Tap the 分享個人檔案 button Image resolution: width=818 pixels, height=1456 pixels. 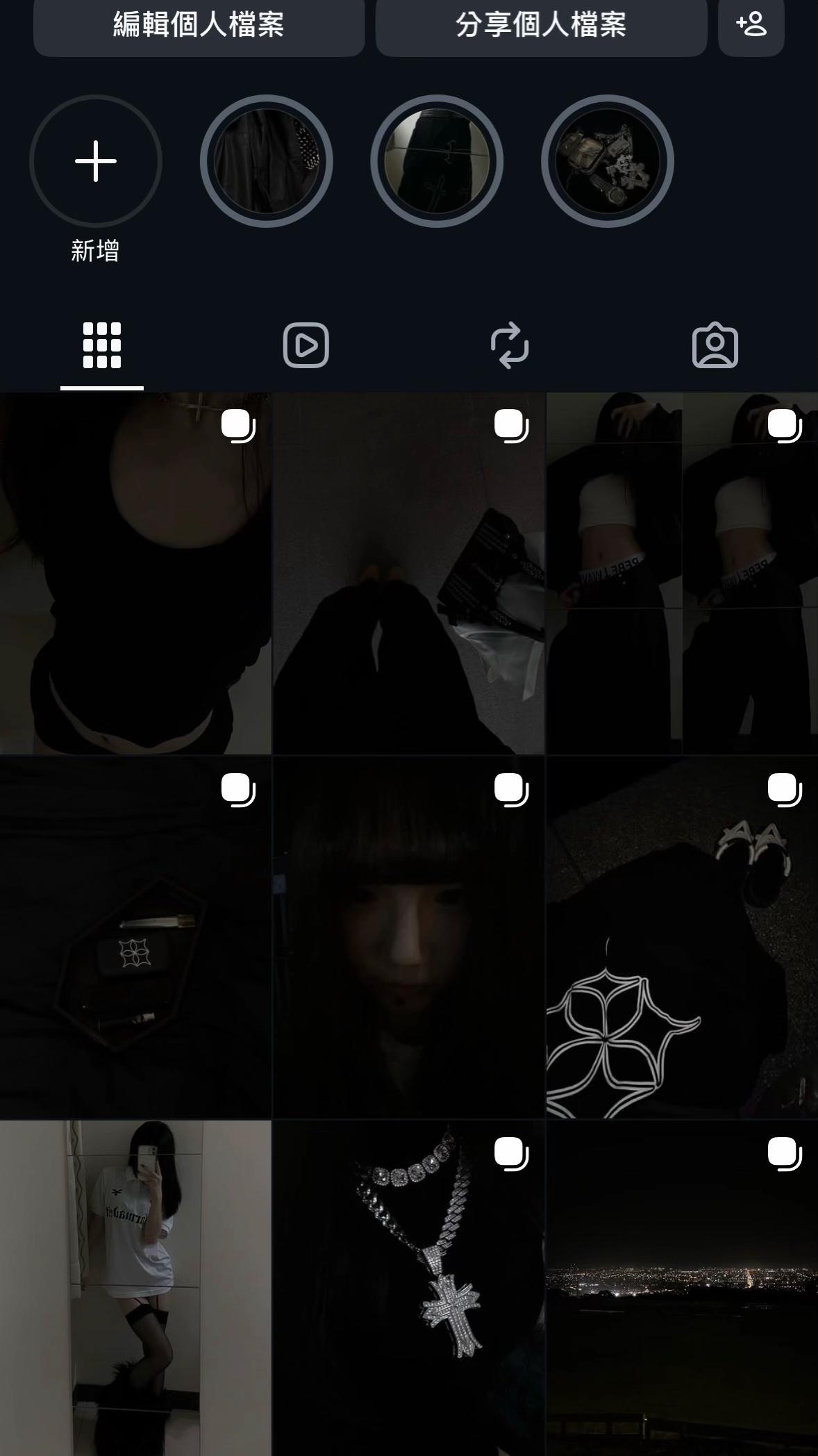(x=541, y=25)
